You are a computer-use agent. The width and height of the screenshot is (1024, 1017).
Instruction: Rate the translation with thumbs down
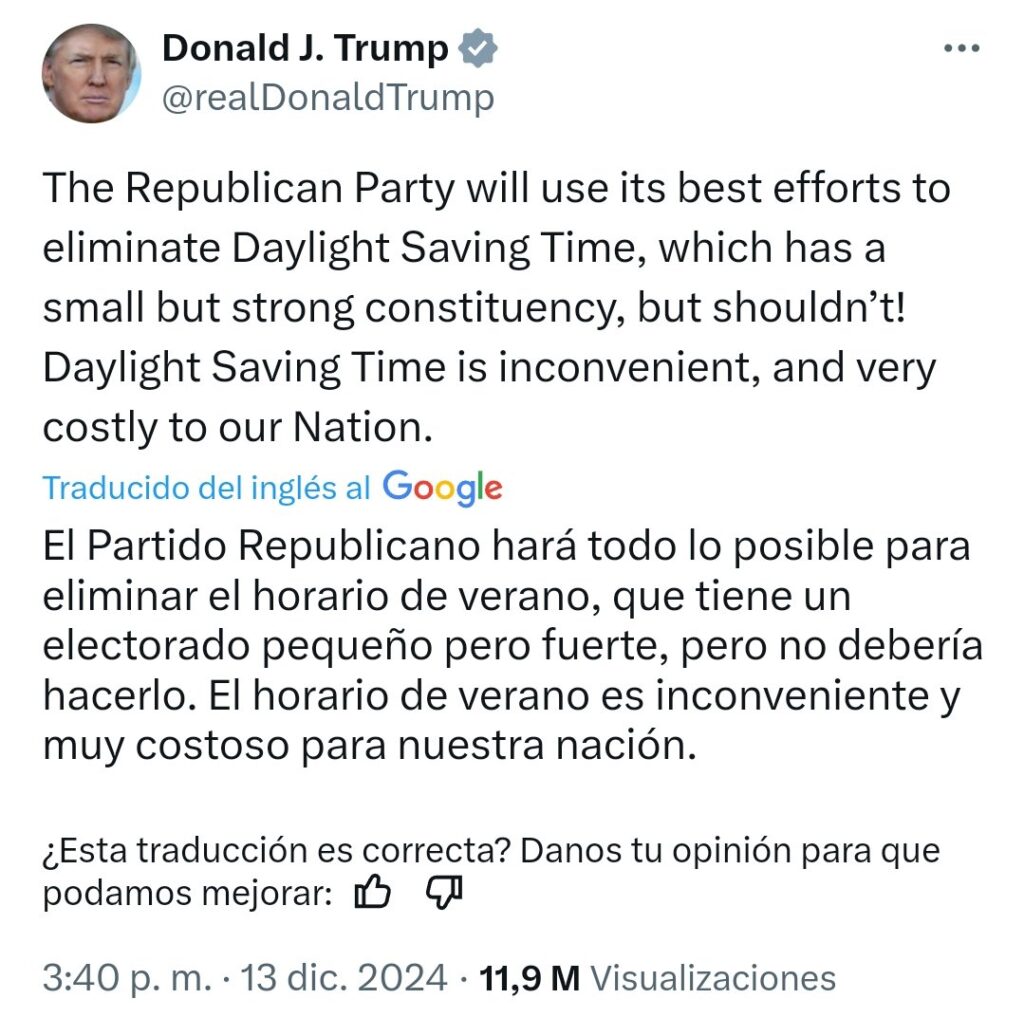444,893
